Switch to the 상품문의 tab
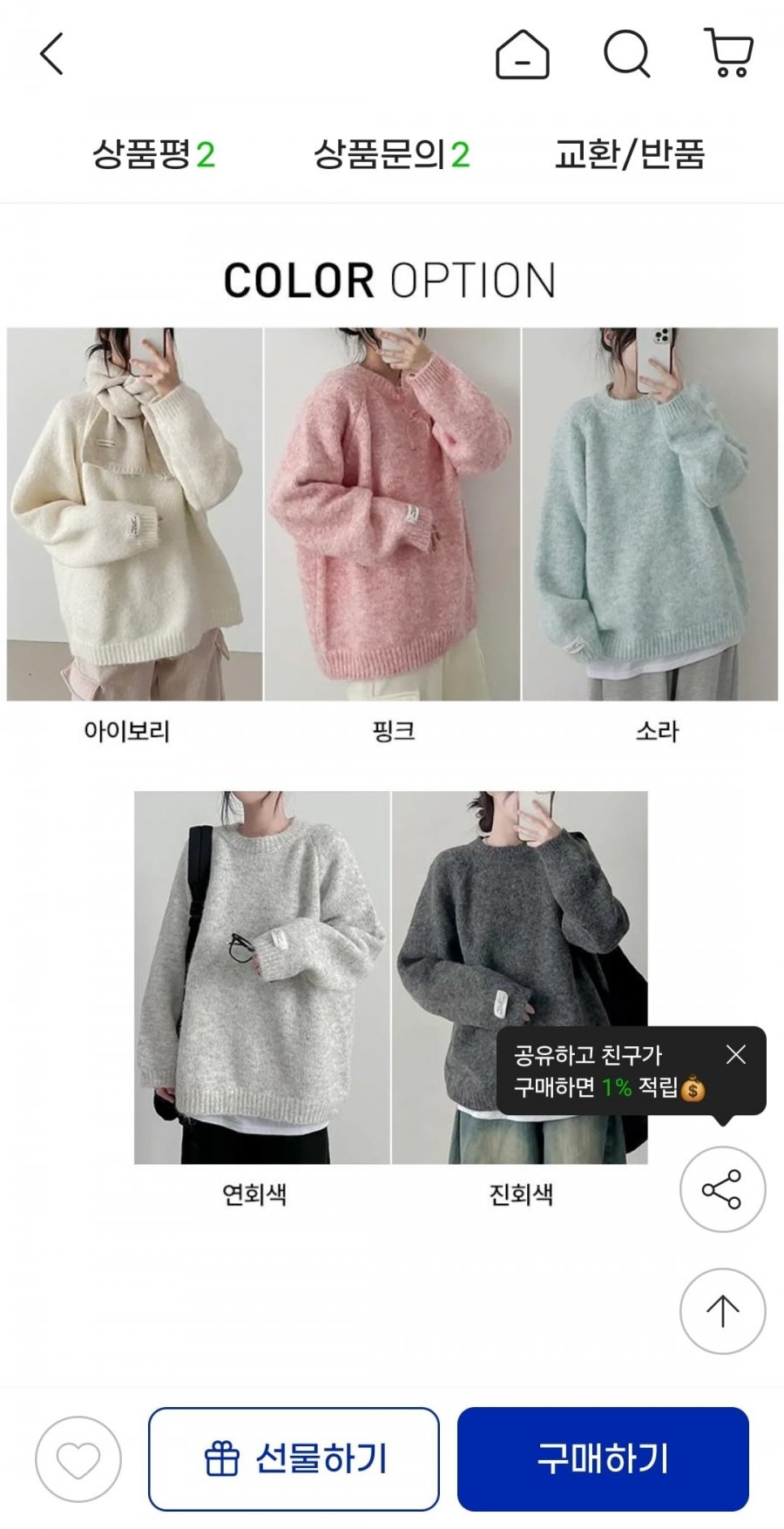The height and width of the screenshot is (1529, 784). tap(391, 155)
